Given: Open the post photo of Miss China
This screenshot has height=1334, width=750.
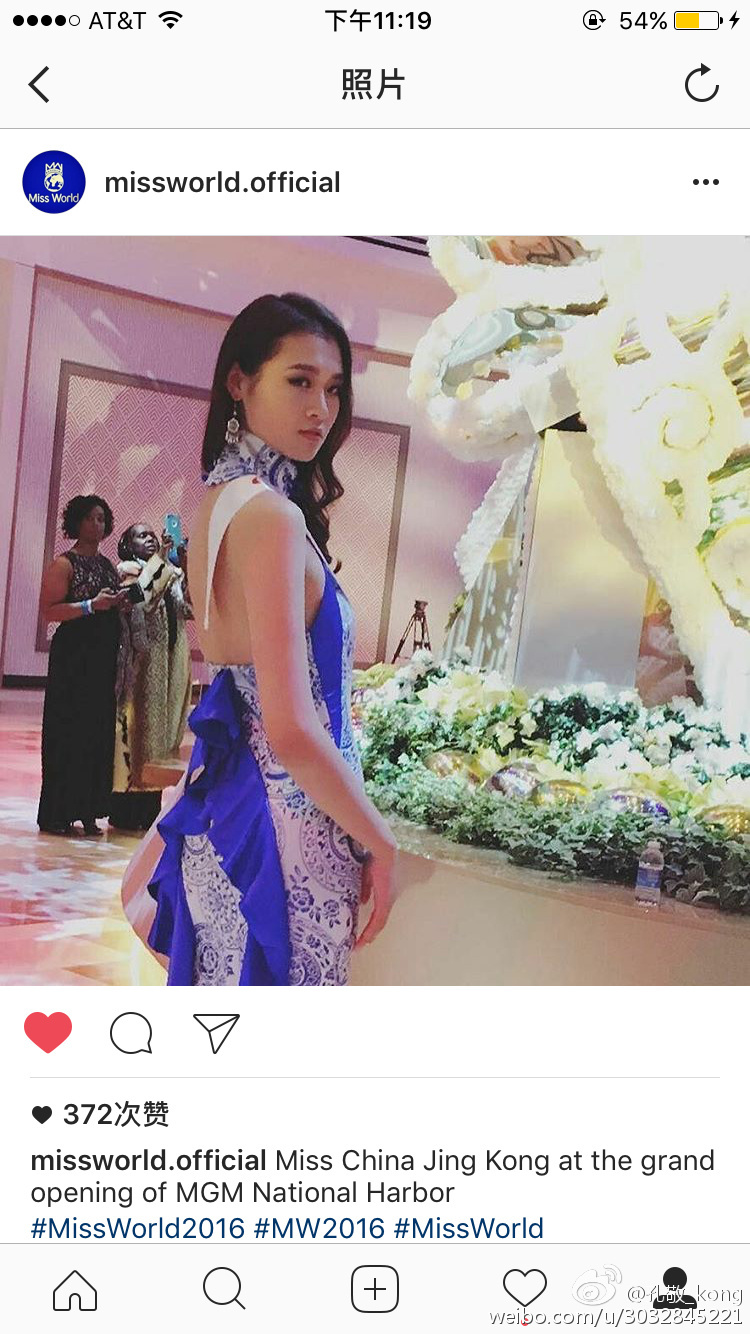Looking at the screenshot, I should pos(375,610).
